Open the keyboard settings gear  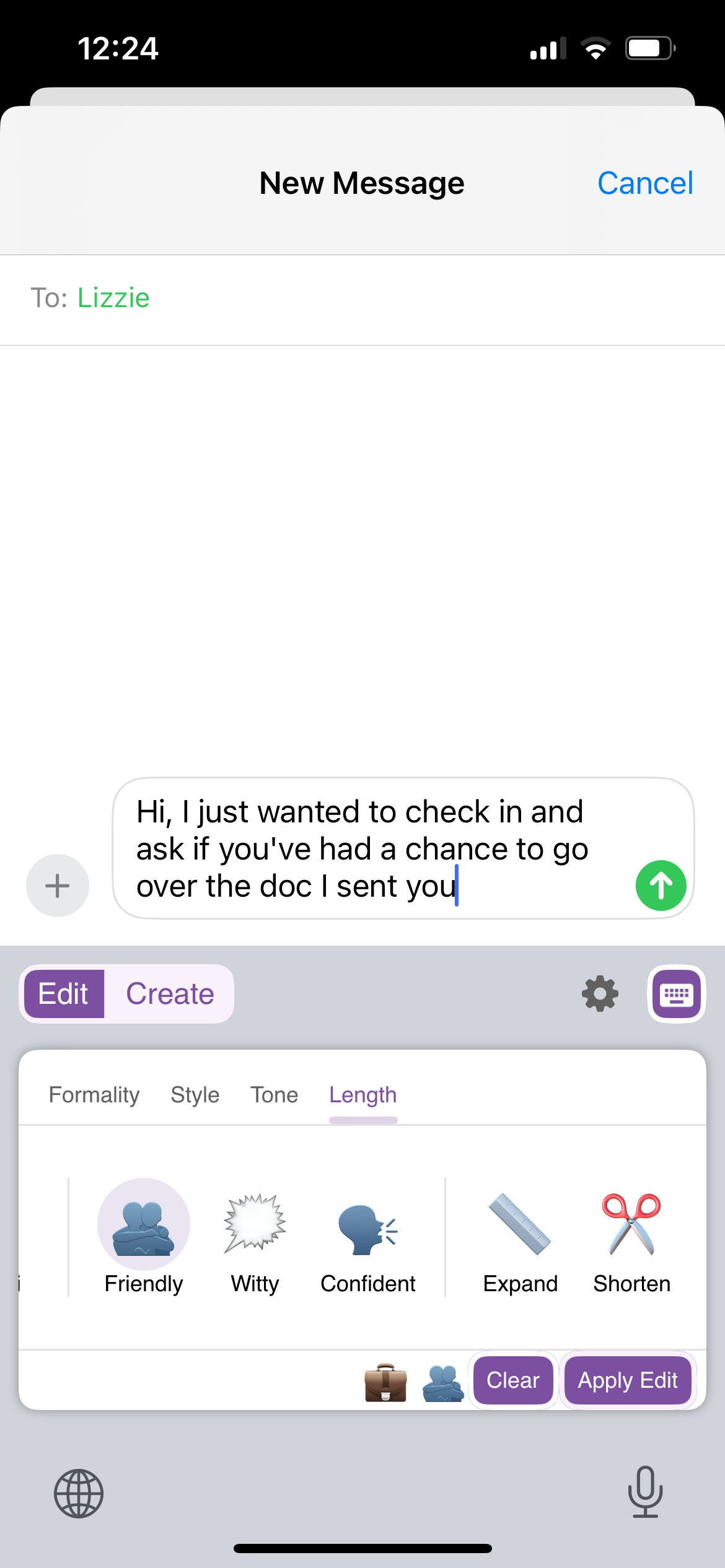tap(599, 993)
